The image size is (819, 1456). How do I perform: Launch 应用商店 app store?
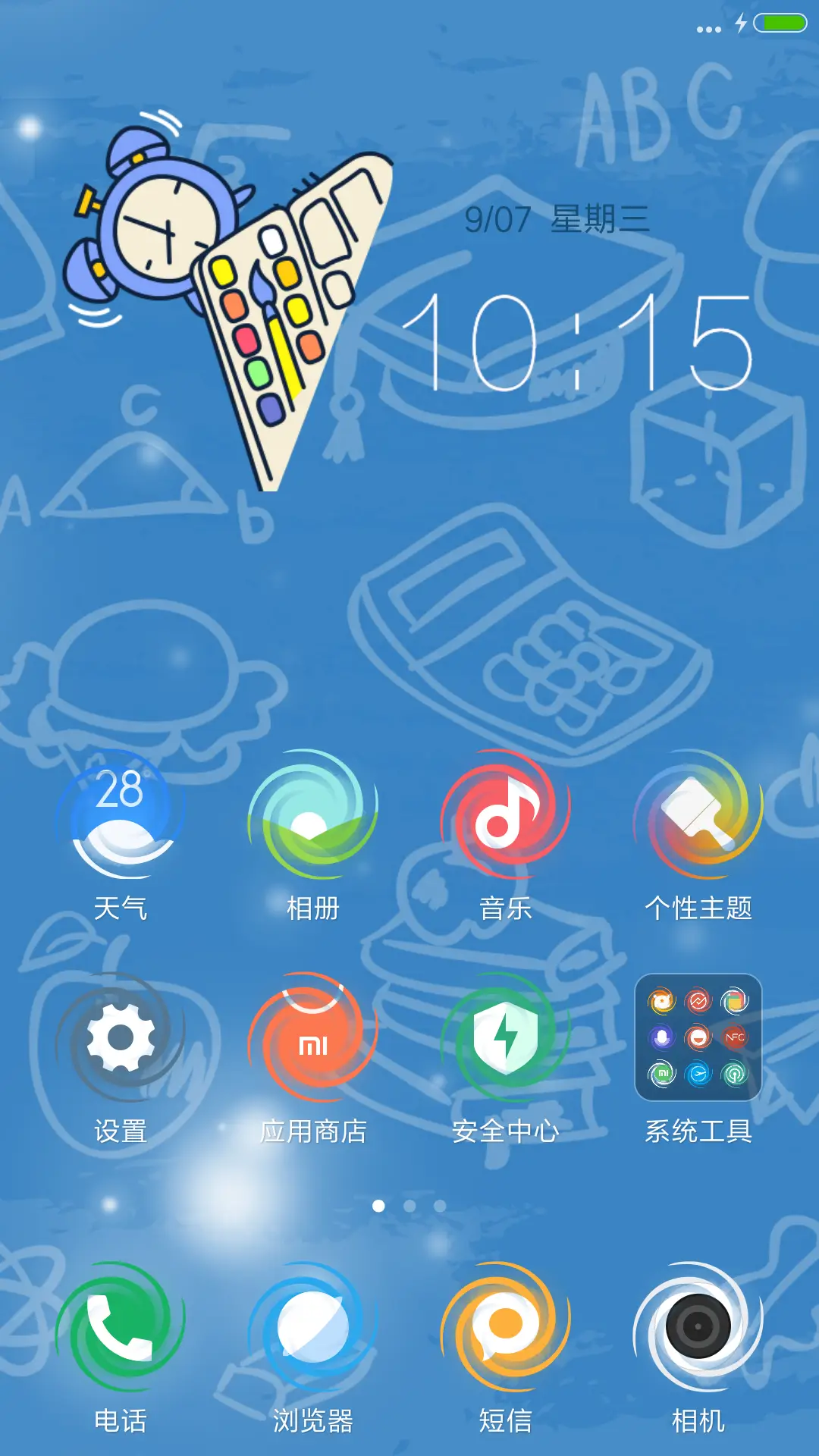pos(312,1037)
